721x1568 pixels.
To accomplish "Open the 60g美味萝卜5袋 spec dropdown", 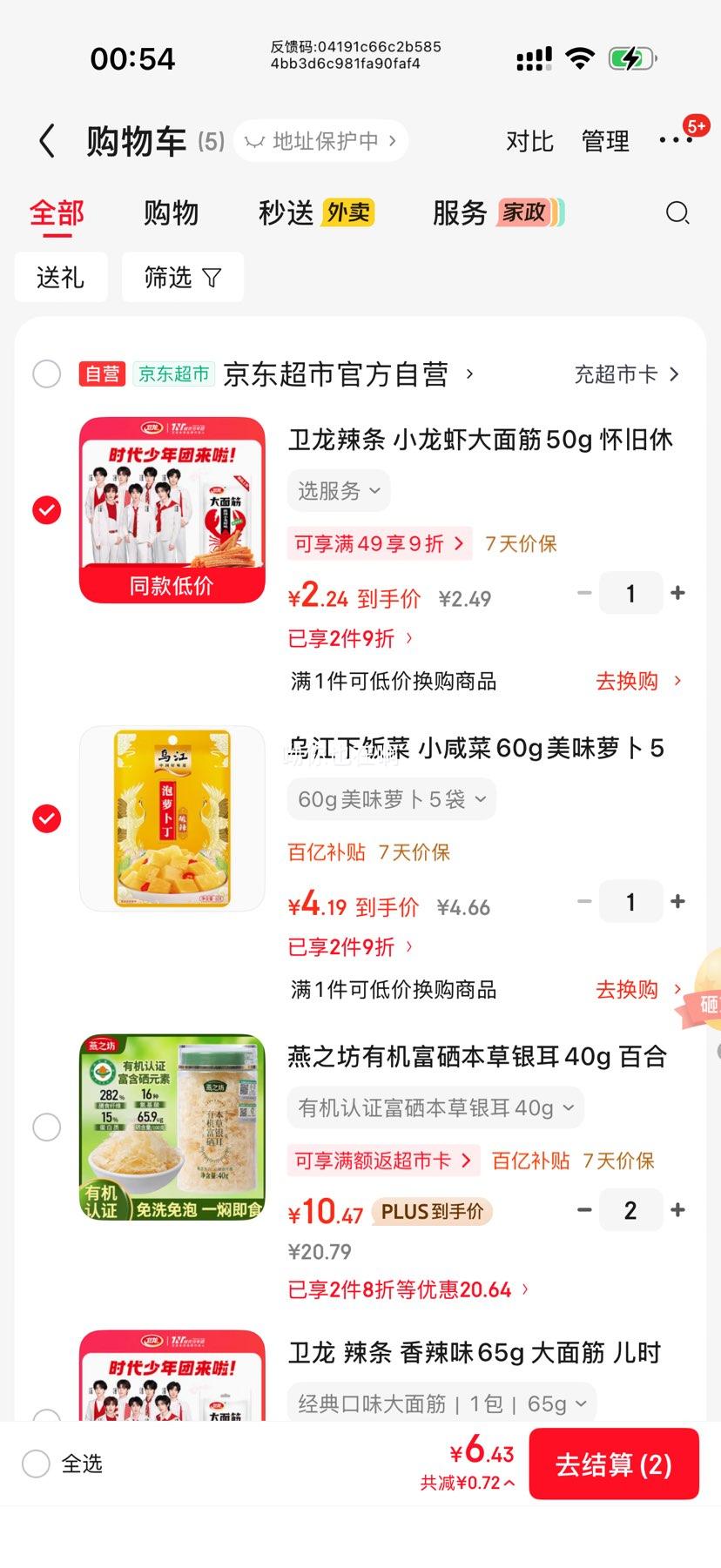I will pyautogui.click(x=391, y=798).
